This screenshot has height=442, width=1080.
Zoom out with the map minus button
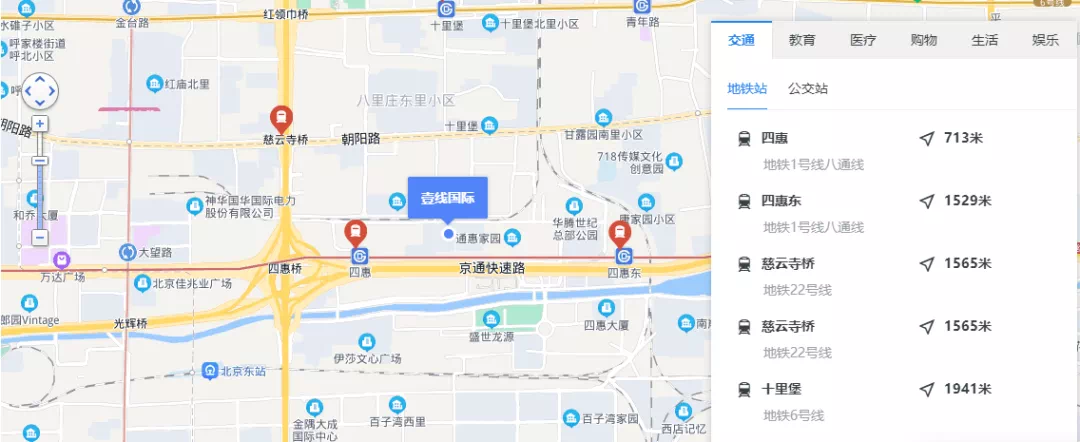40,237
